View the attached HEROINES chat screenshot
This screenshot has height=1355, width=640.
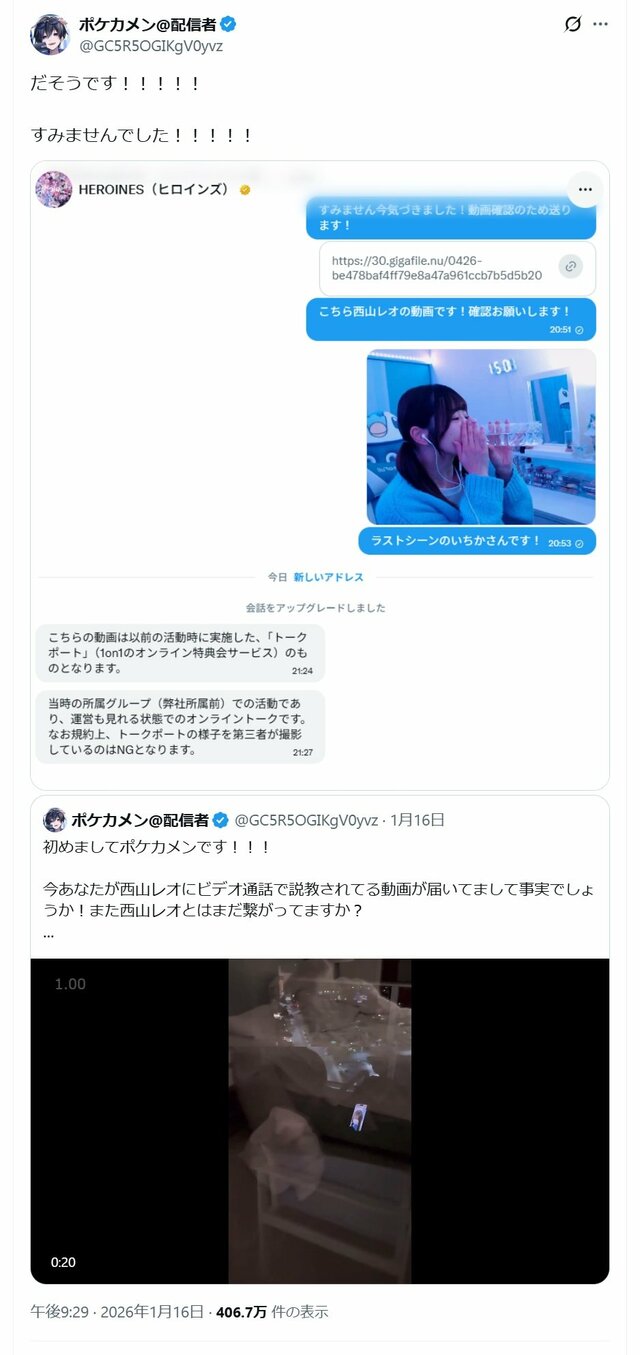pos(319,475)
